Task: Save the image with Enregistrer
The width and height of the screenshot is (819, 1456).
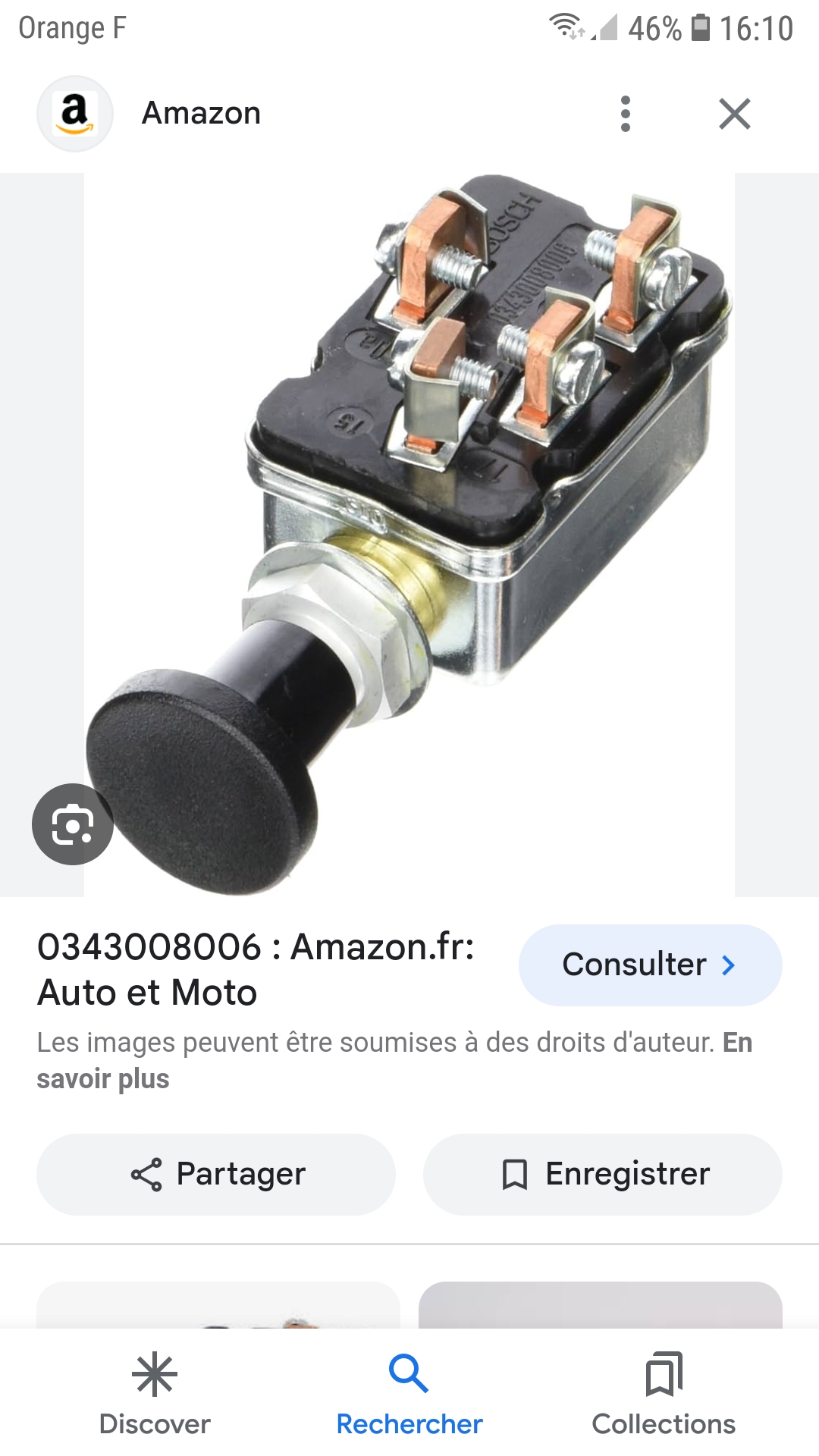Action: pyautogui.click(x=603, y=1174)
